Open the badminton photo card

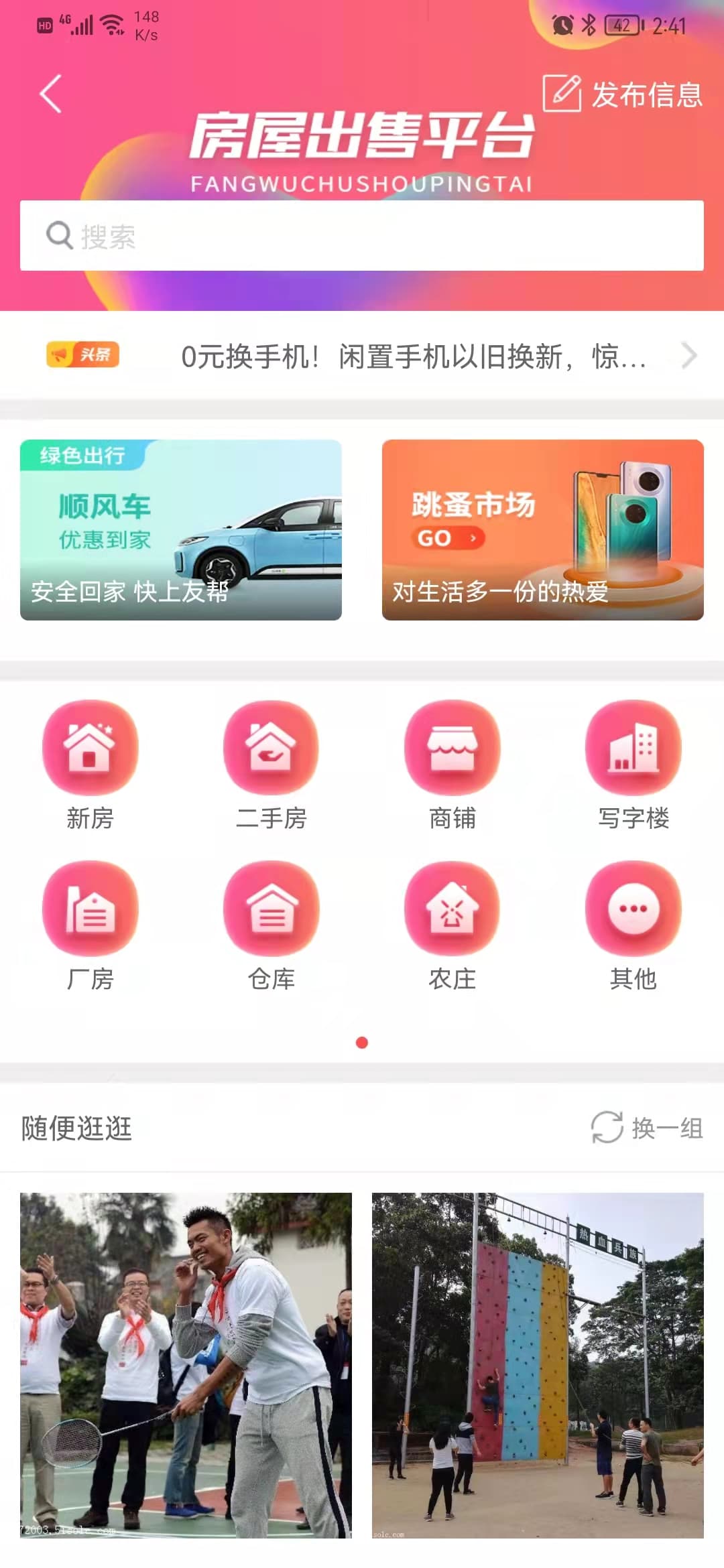pyautogui.click(x=186, y=1365)
